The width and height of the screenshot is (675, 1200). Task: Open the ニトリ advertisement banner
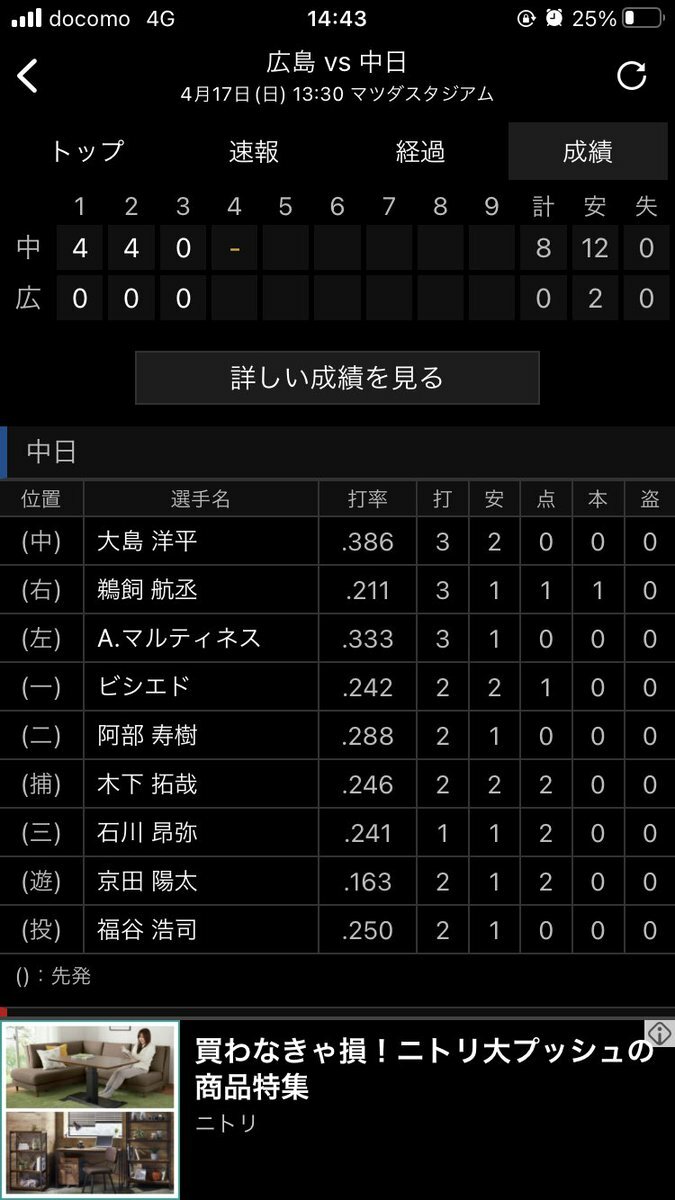coord(337,1110)
